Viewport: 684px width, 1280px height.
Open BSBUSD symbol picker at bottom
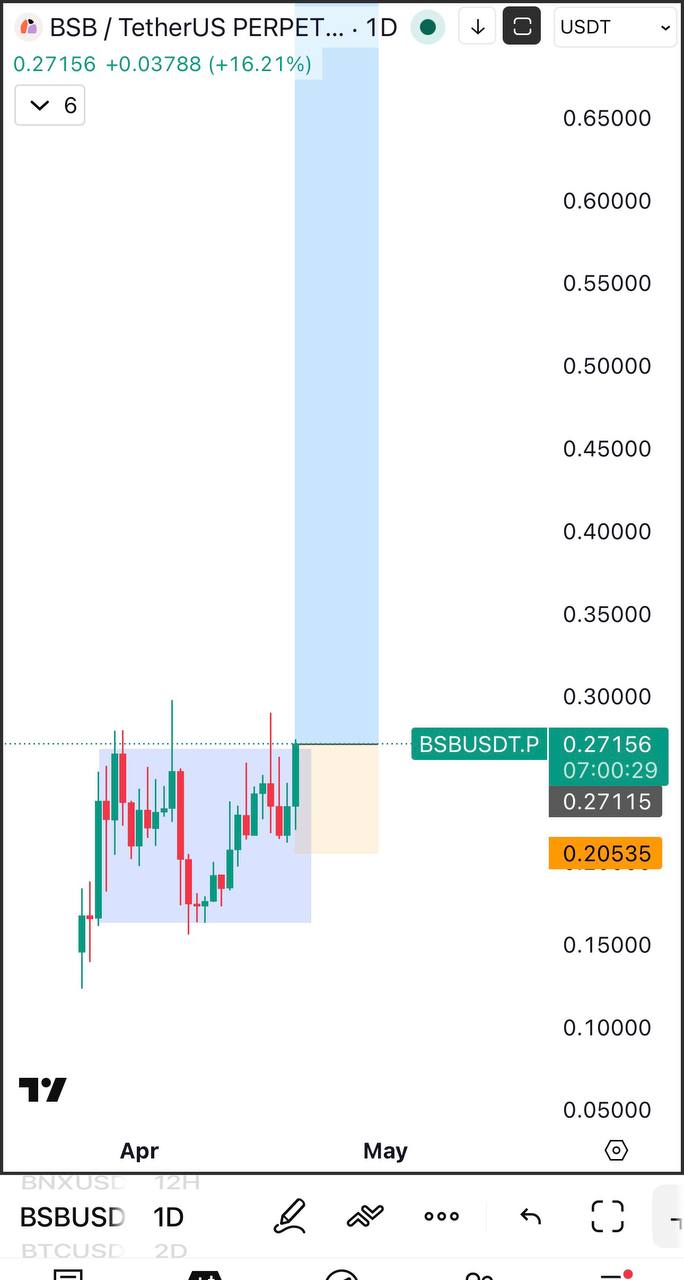pyautogui.click(x=72, y=1217)
